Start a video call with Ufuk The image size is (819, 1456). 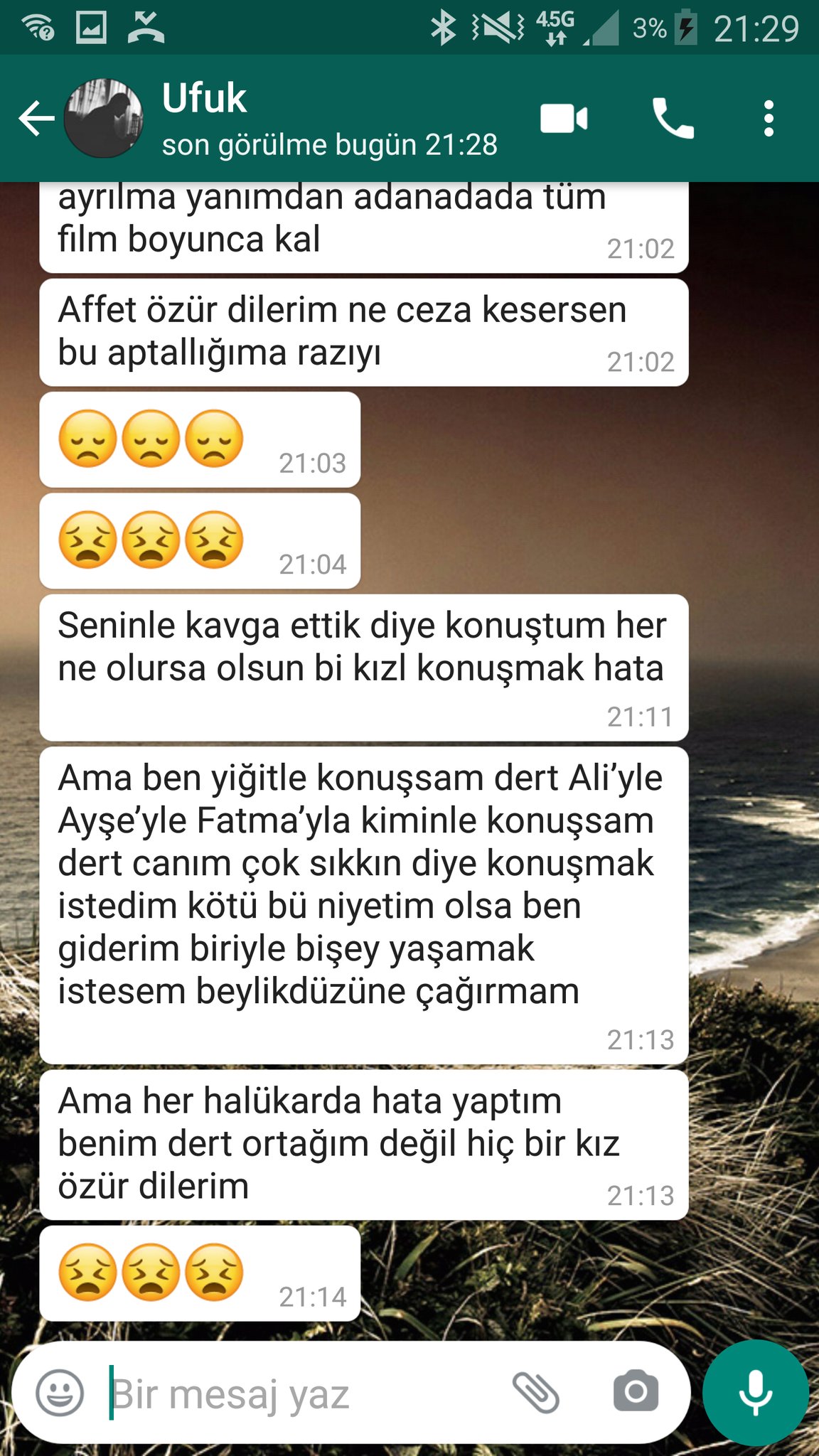563,118
